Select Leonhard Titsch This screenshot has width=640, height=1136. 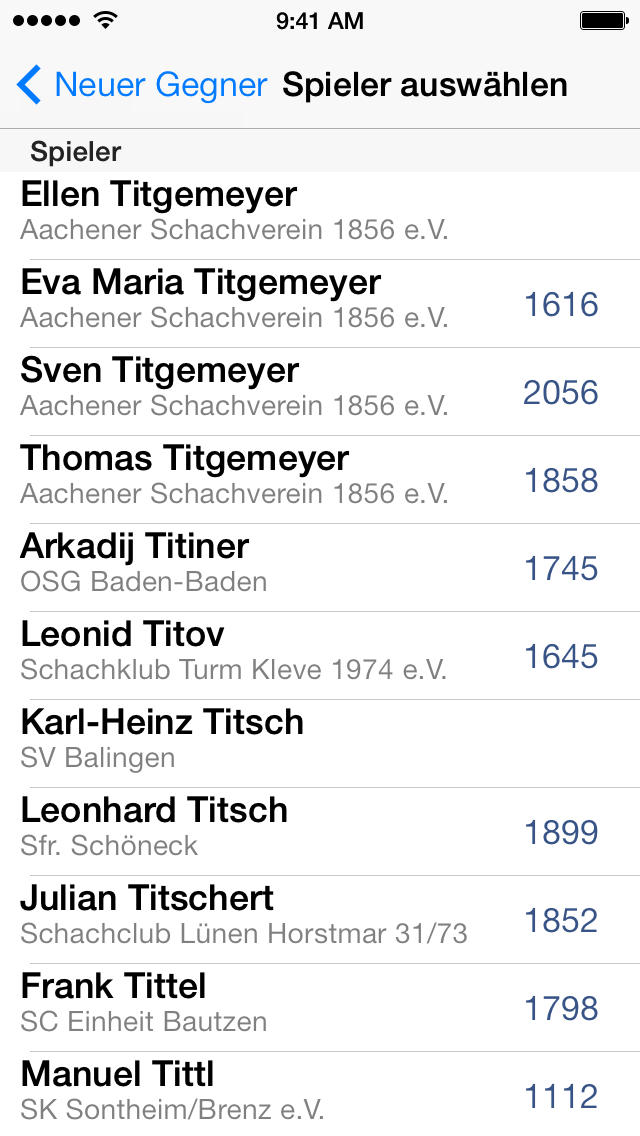320,831
